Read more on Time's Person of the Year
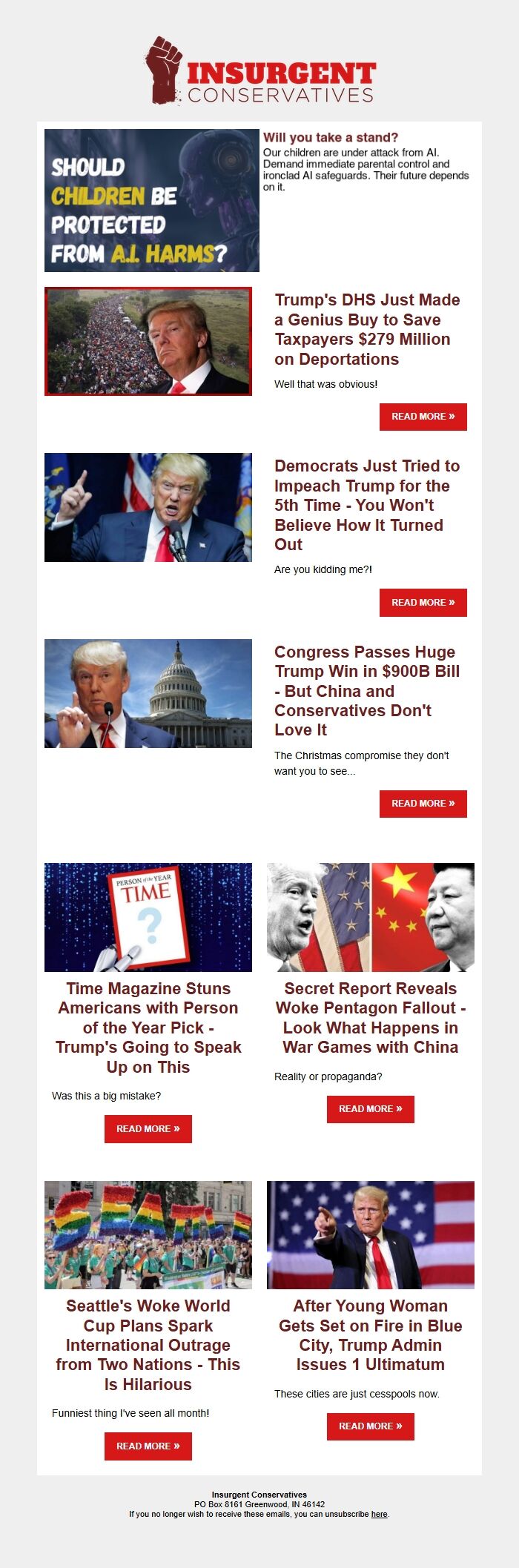Screen dimensions: 519x1568 coord(148,1129)
